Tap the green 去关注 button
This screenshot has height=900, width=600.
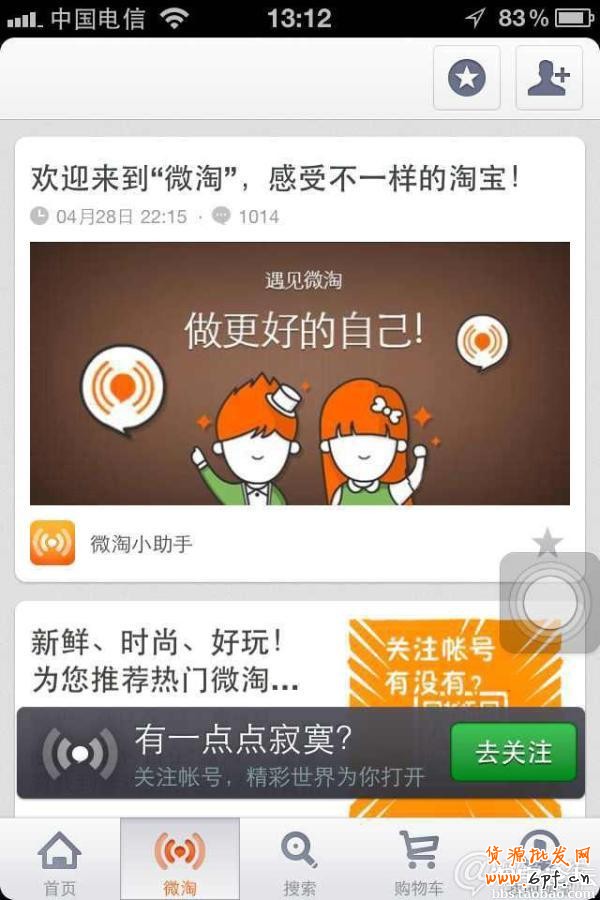pos(513,752)
